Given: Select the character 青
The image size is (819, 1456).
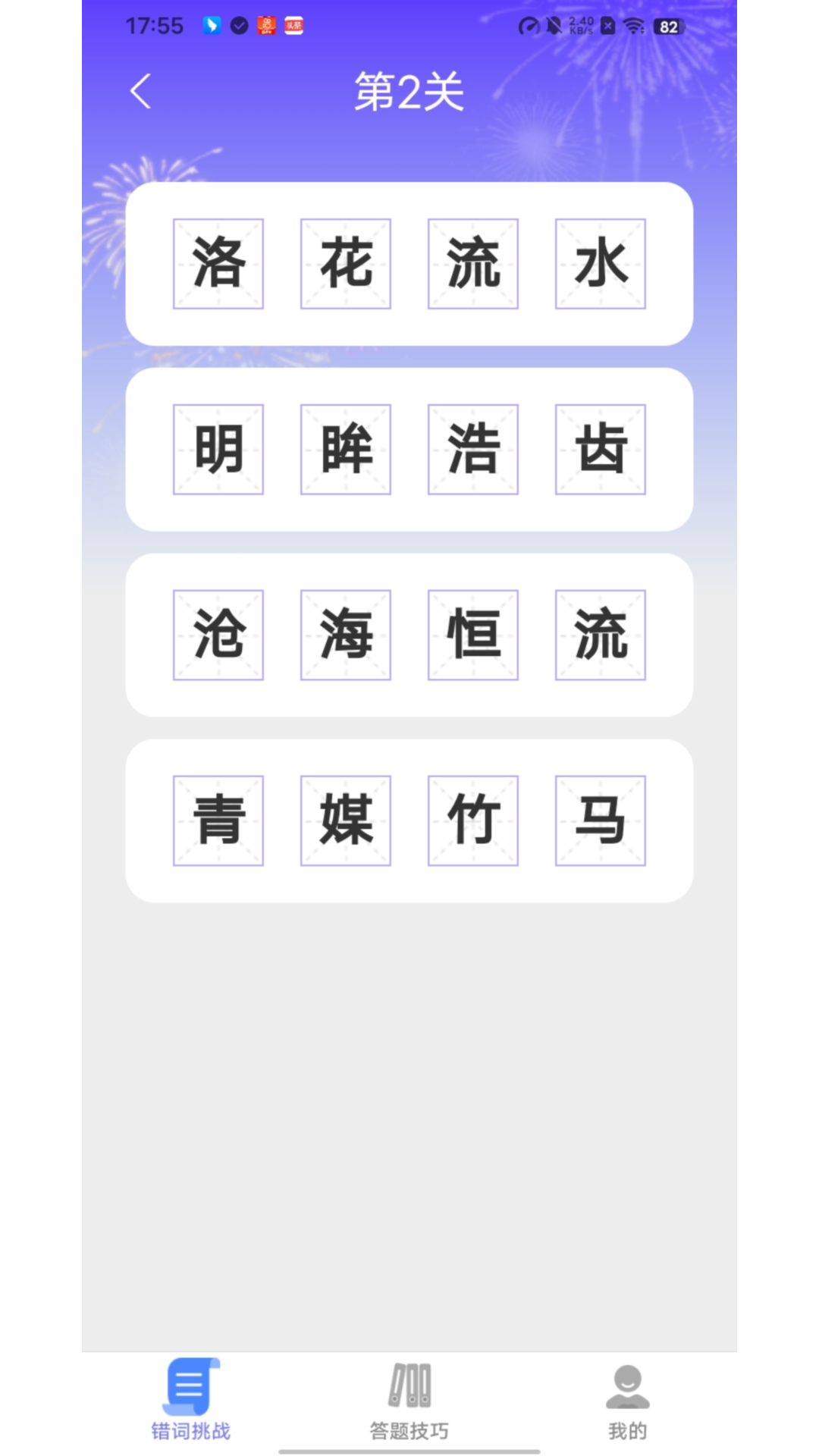Looking at the screenshot, I should (218, 821).
